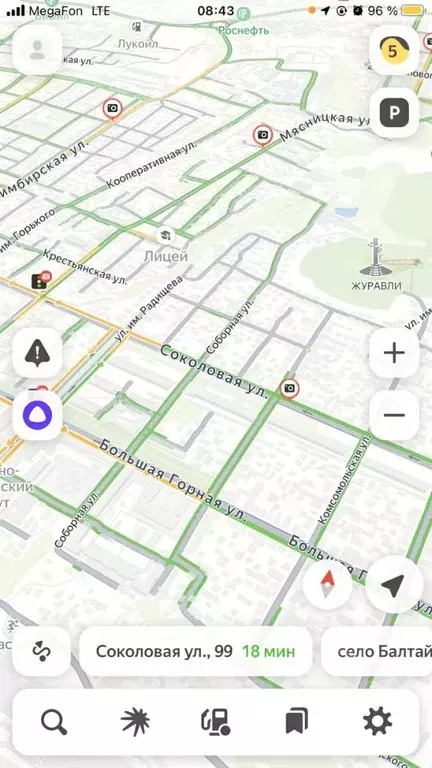
Task: Toggle the parking layer button
Action: coord(394,113)
